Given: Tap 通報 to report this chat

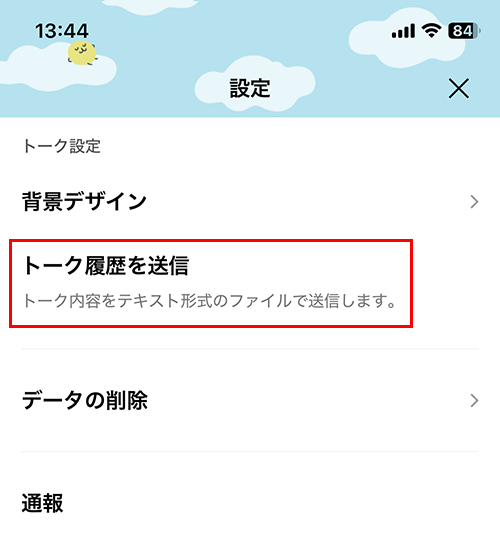Looking at the screenshot, I should [x=250, y=503].
